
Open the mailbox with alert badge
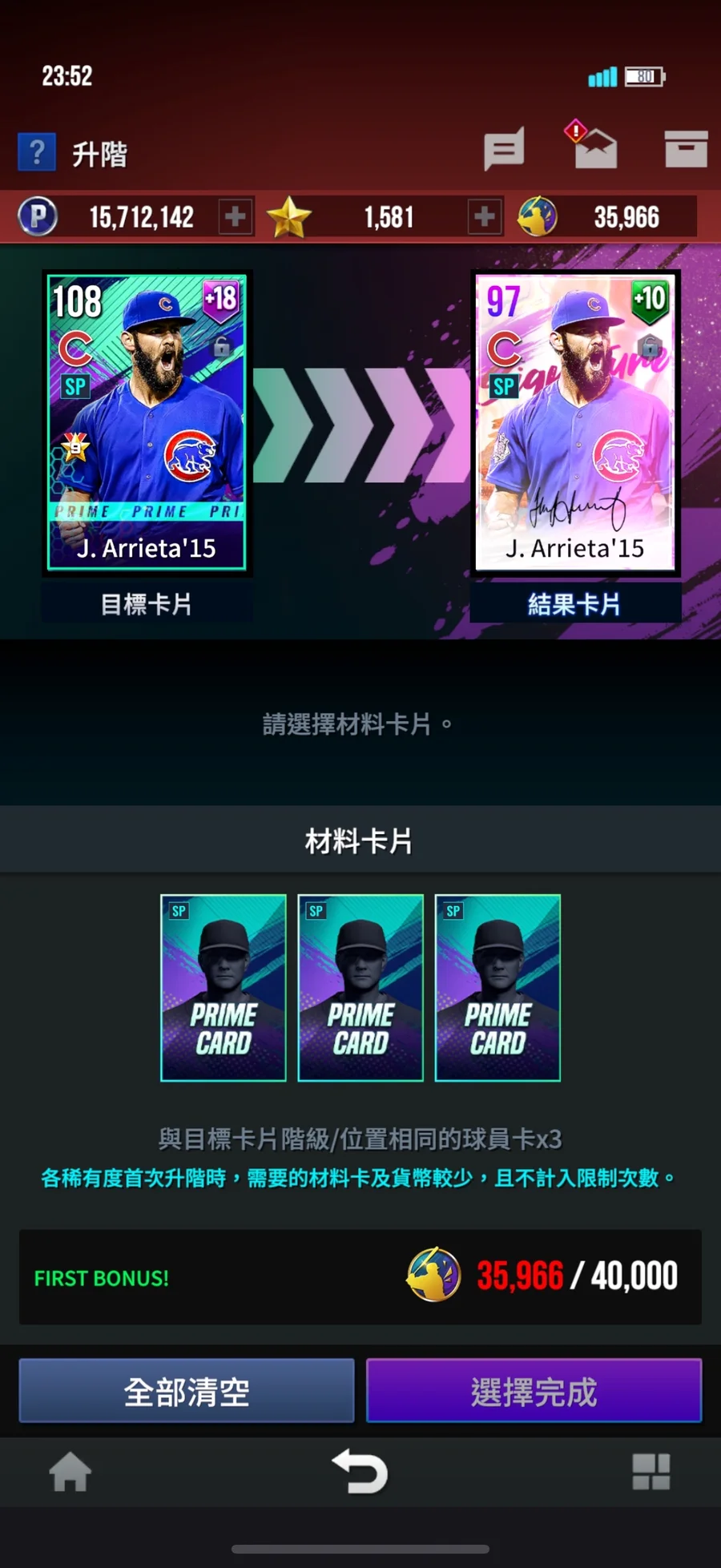tap(594, 147)
